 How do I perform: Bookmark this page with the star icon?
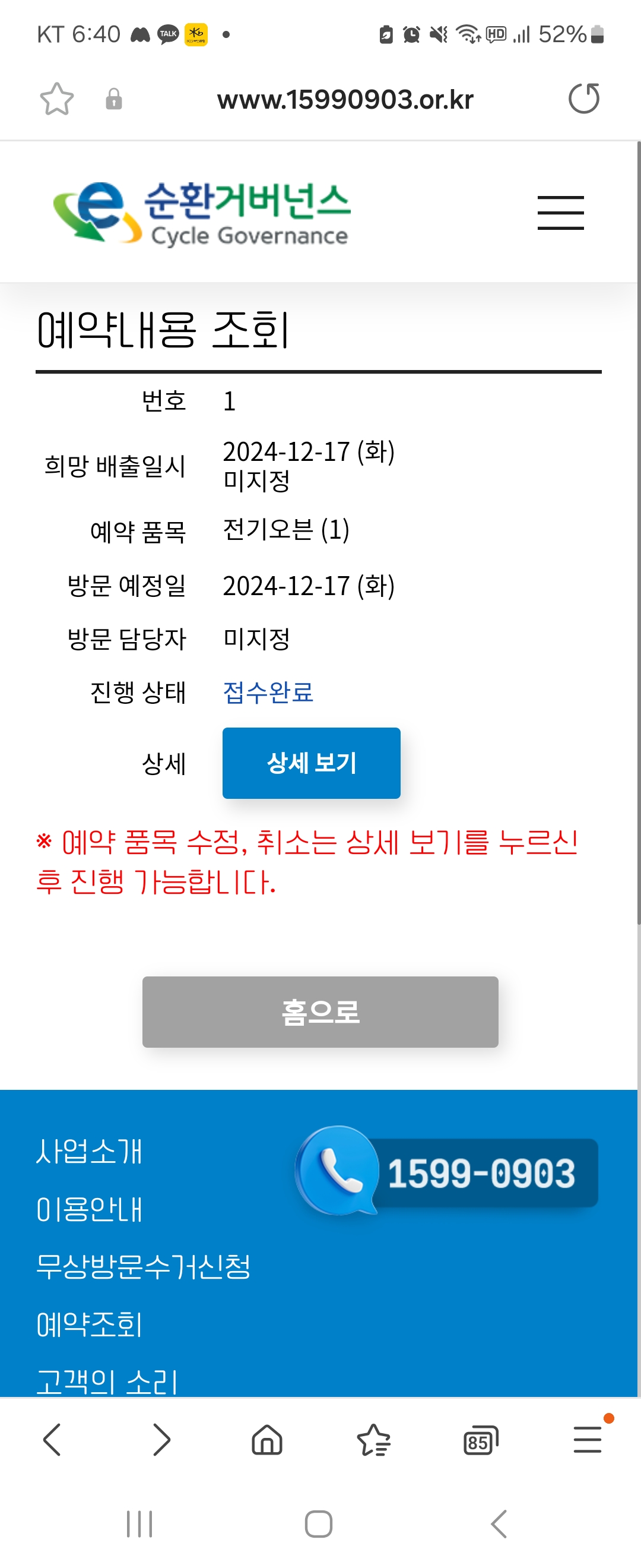coord(56,99)
